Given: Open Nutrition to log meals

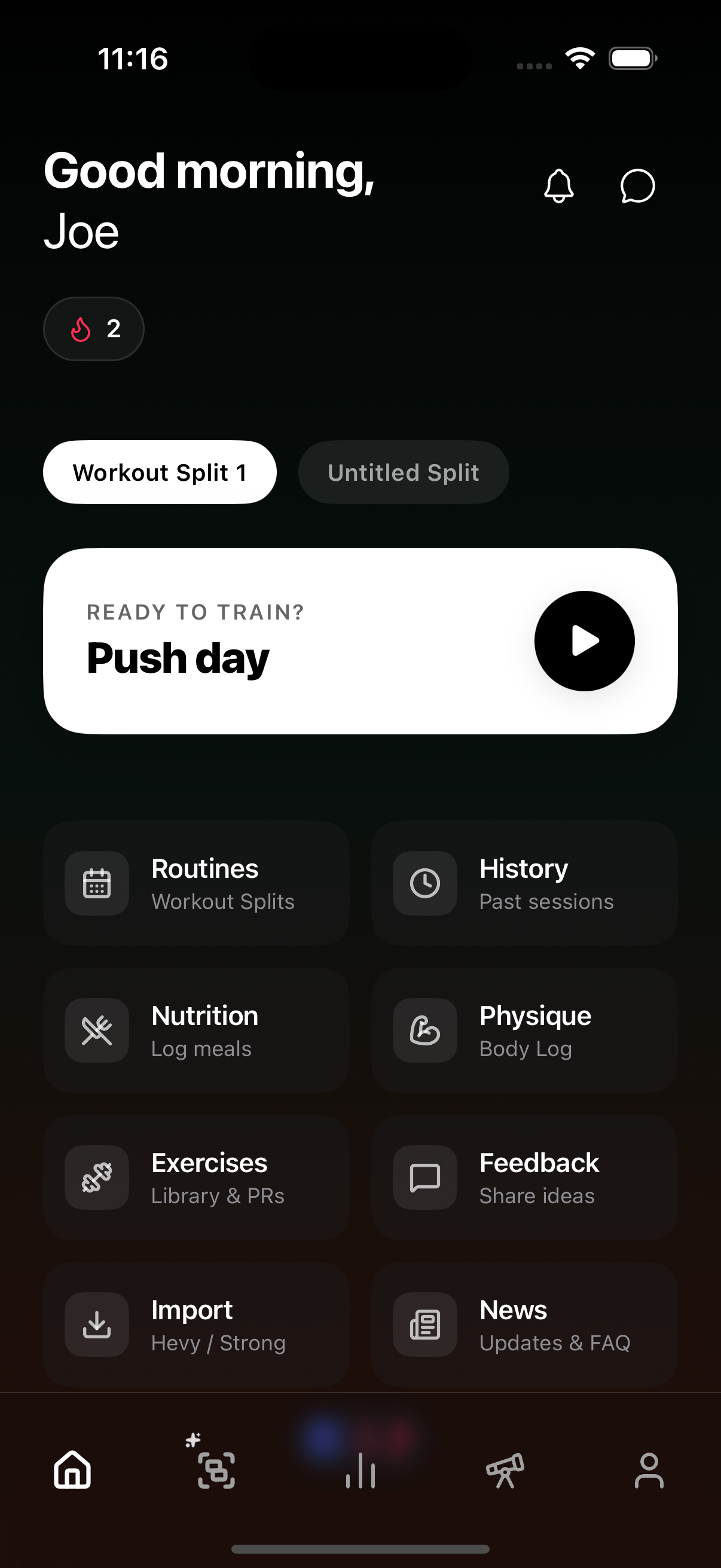Looking at the screenshot, I should coord(196,1030).
